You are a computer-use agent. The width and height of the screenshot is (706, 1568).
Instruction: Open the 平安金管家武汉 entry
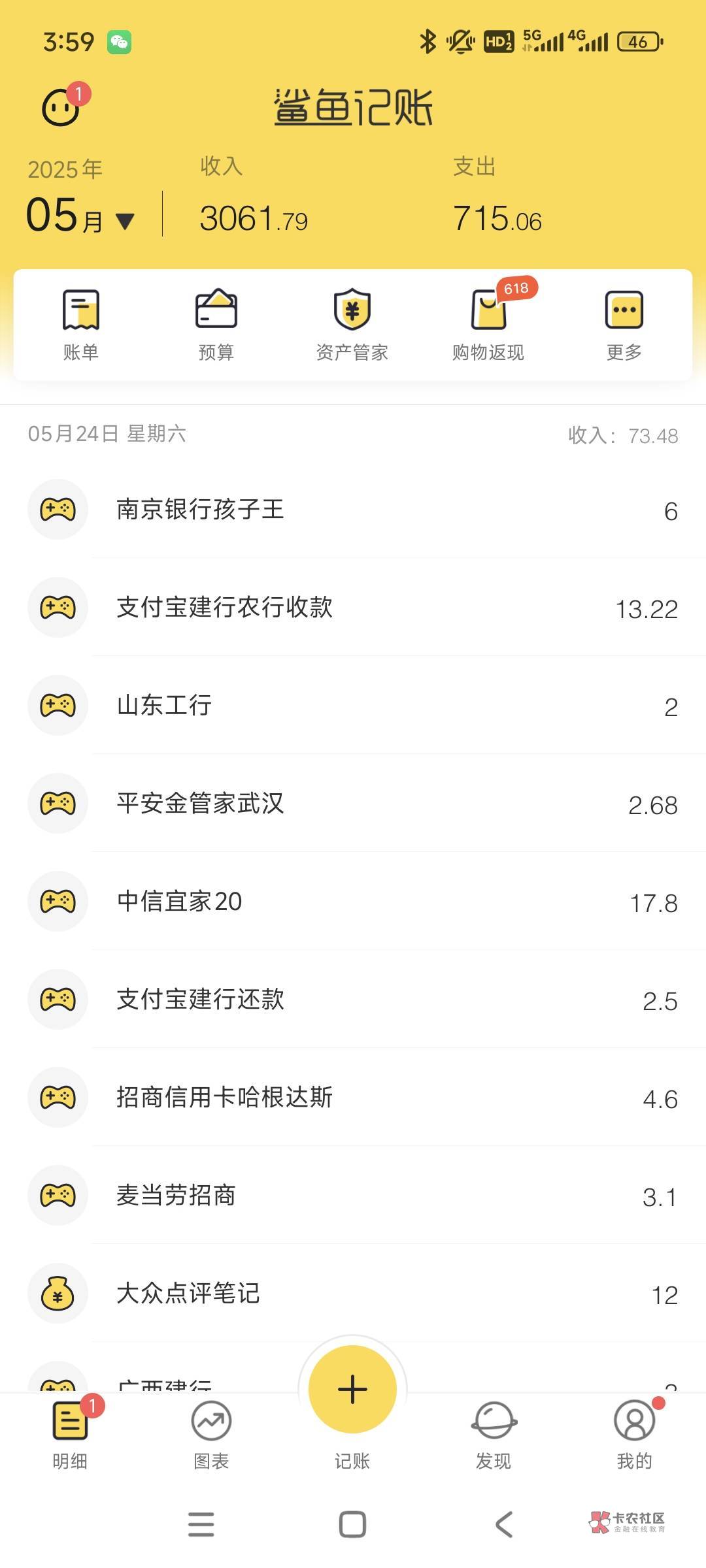353,804
